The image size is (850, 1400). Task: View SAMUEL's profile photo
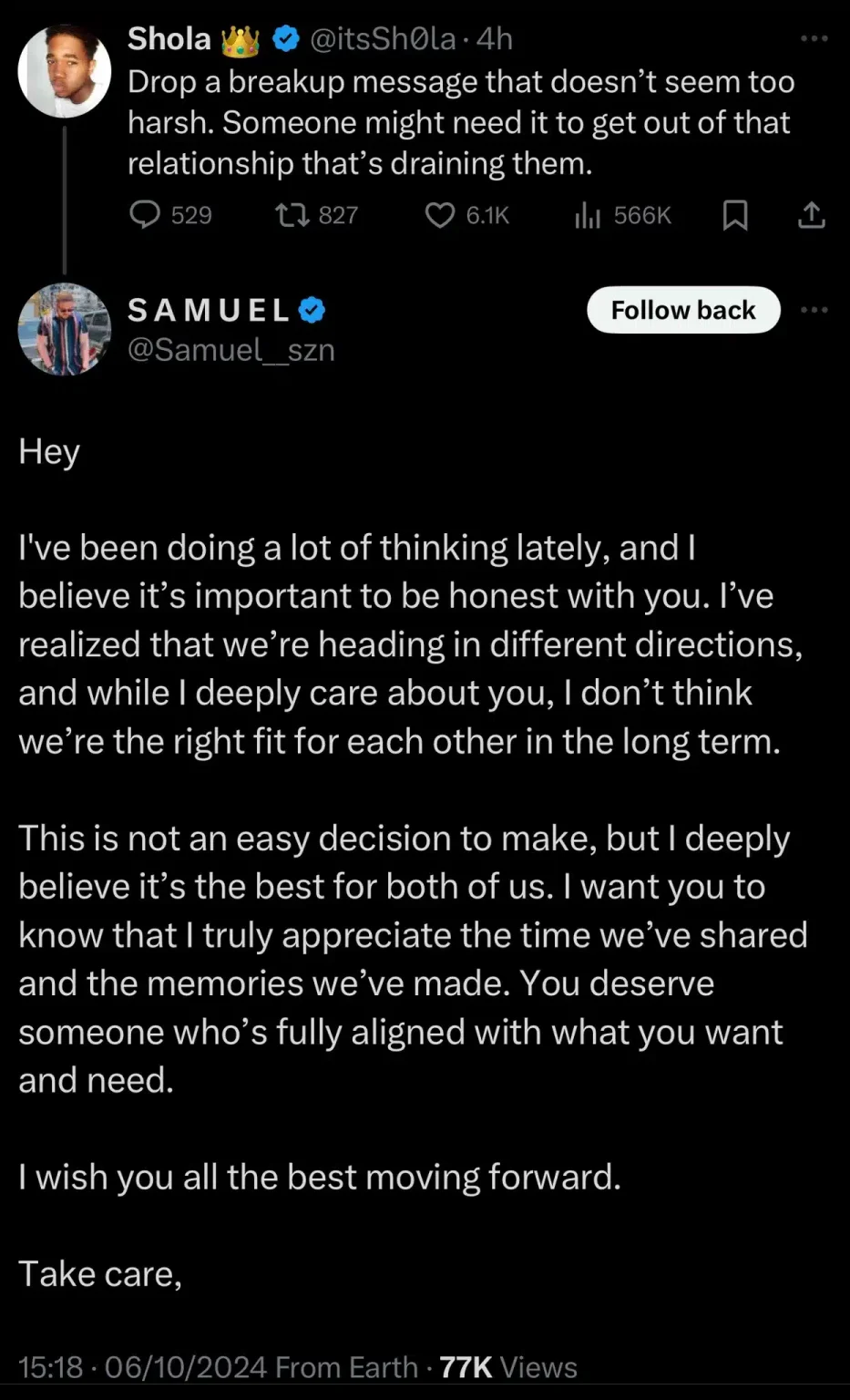pos(64,329)
